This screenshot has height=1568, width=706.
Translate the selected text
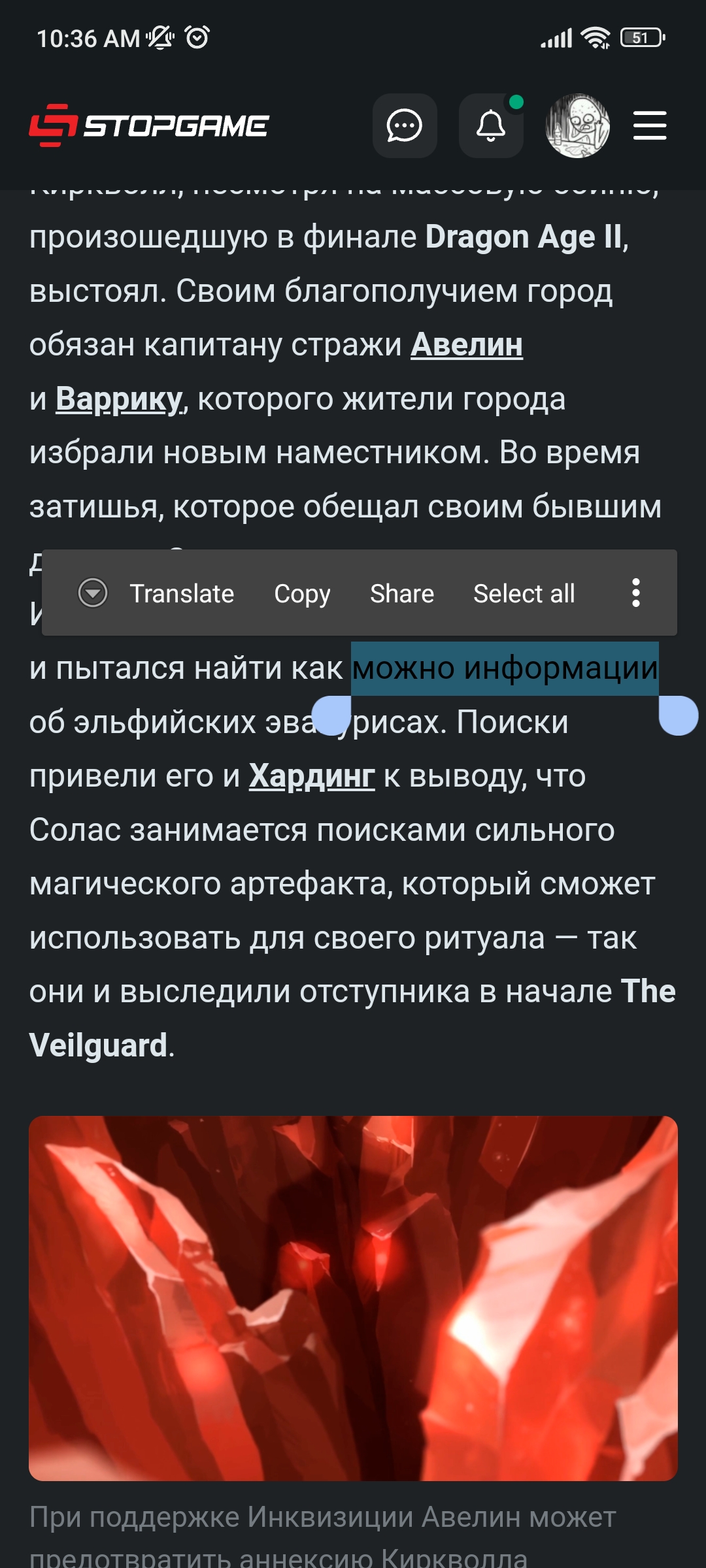click(156, 593)
